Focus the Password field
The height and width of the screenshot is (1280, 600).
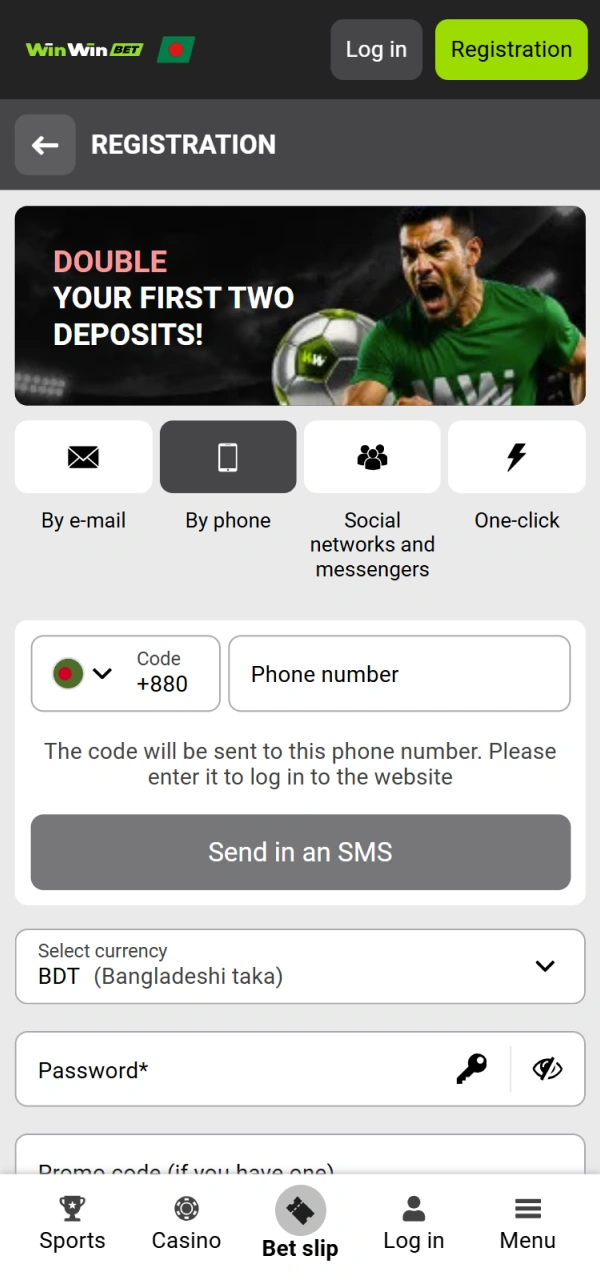[230, 1070]
